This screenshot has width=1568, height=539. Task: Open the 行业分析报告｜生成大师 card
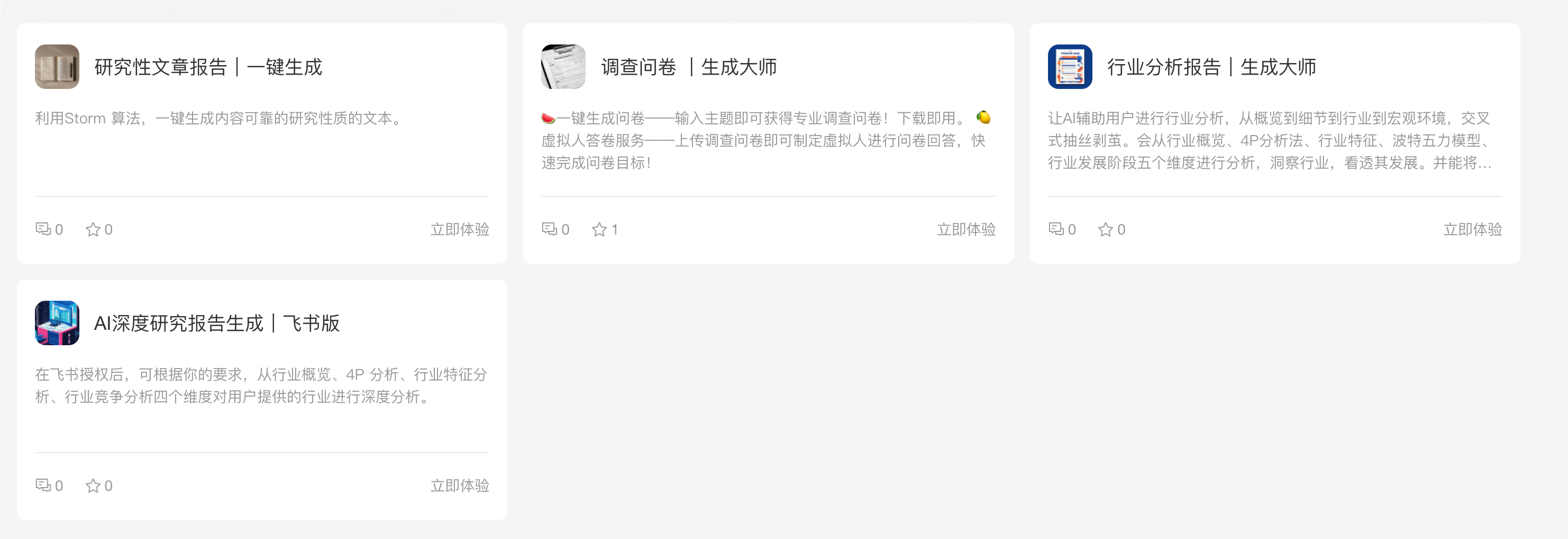[1211, 67]
